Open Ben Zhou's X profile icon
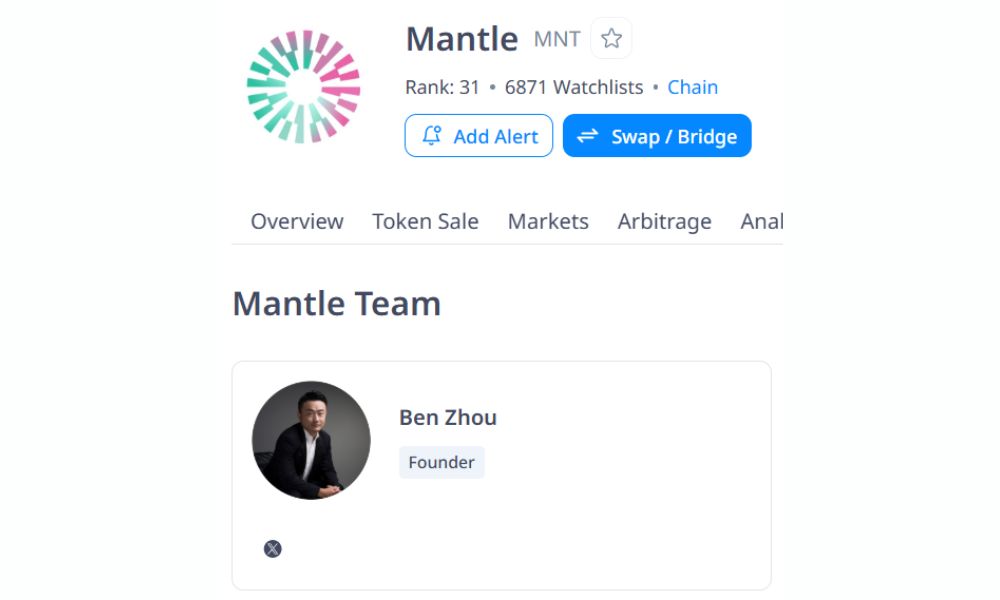This screenshot has height=600, width=1000. (272, 548)
